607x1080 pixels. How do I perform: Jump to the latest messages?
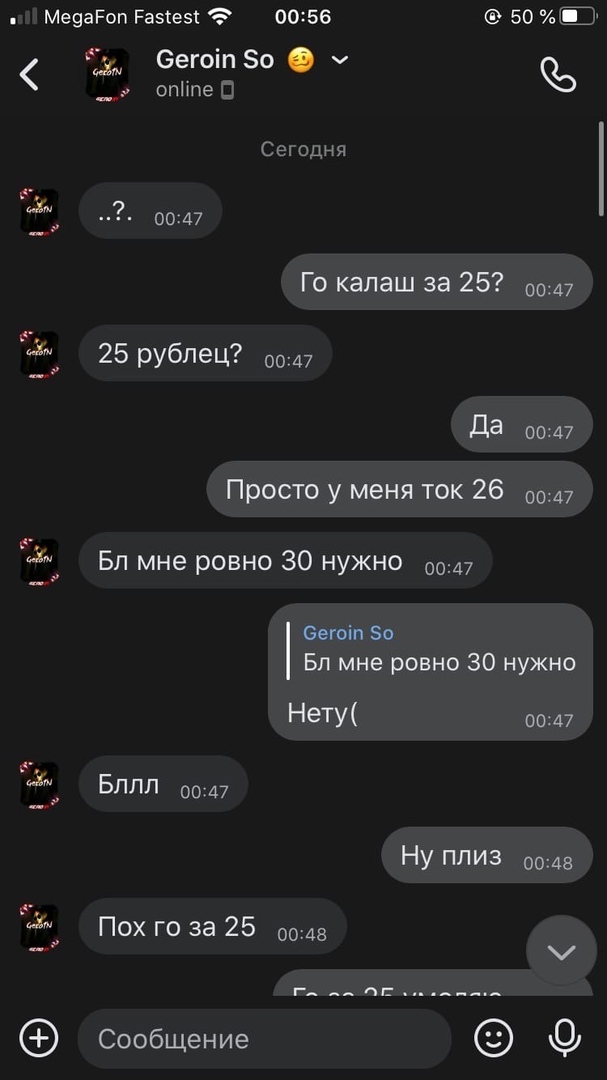561,951
